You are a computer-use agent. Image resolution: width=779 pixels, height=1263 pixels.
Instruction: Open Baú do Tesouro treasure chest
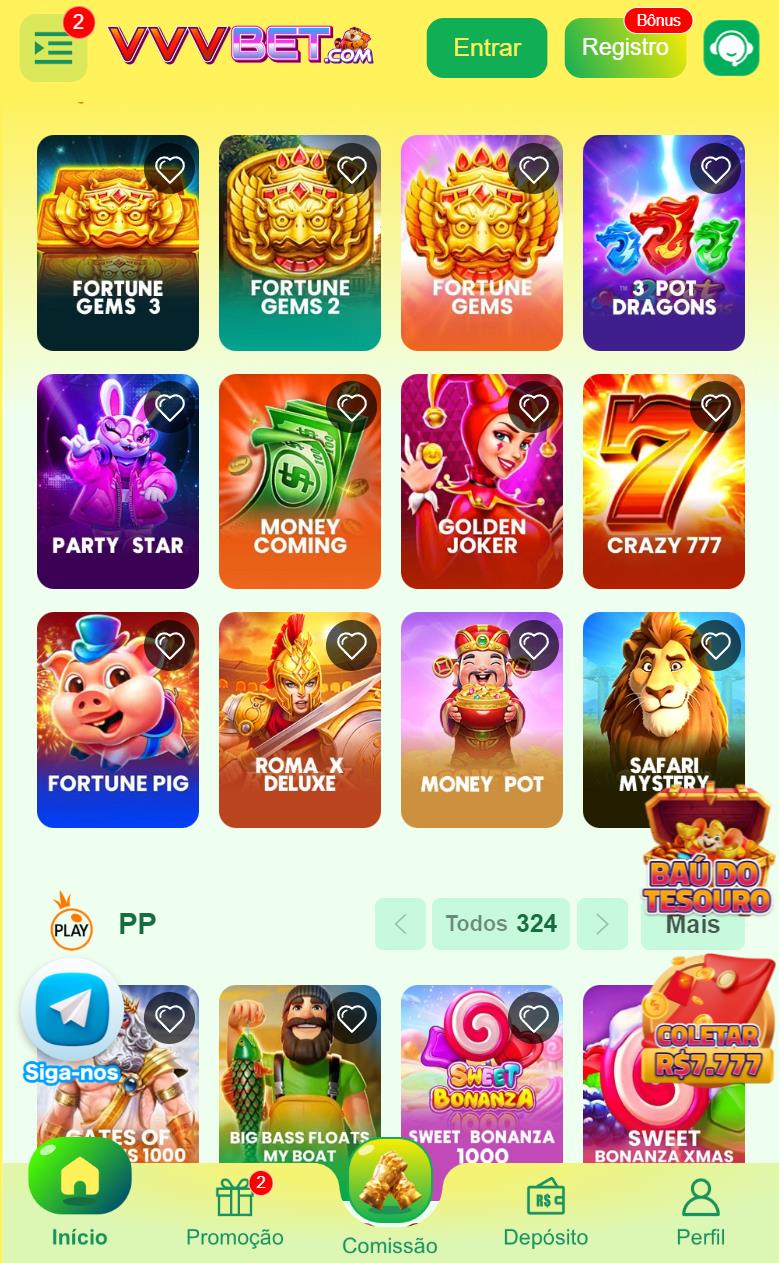pyautogui.click(x=706, y=855)
